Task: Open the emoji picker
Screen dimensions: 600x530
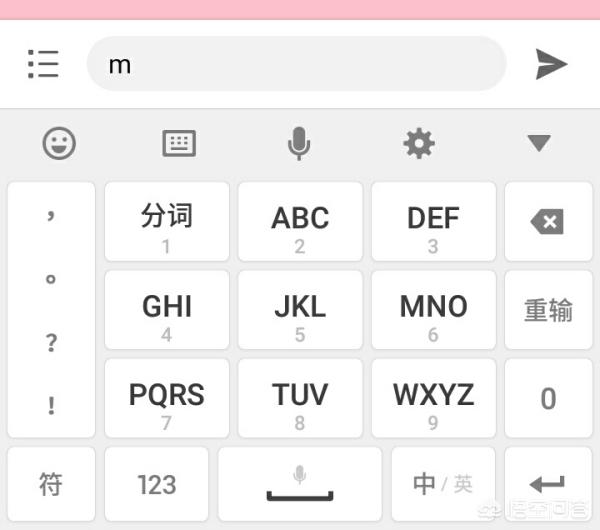Action: [x=59, y=143]
